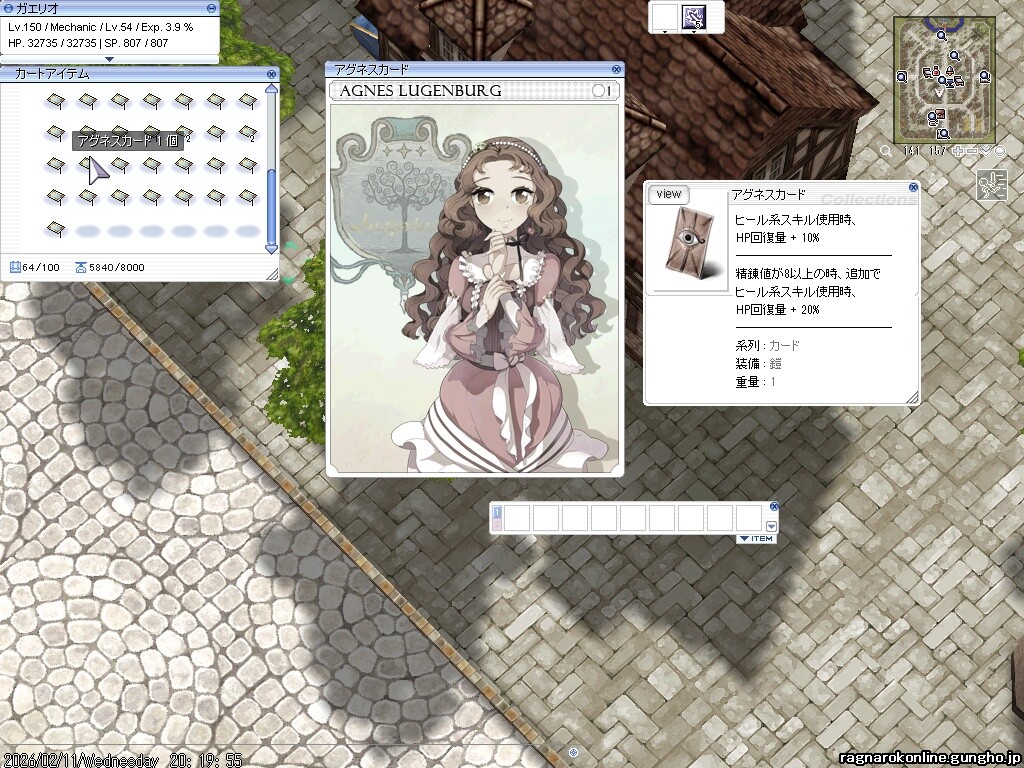Zoom out the minimap with the minus icon
Image resolution: width=1024 pixels, height=768 pixels.
pos(972,151)
